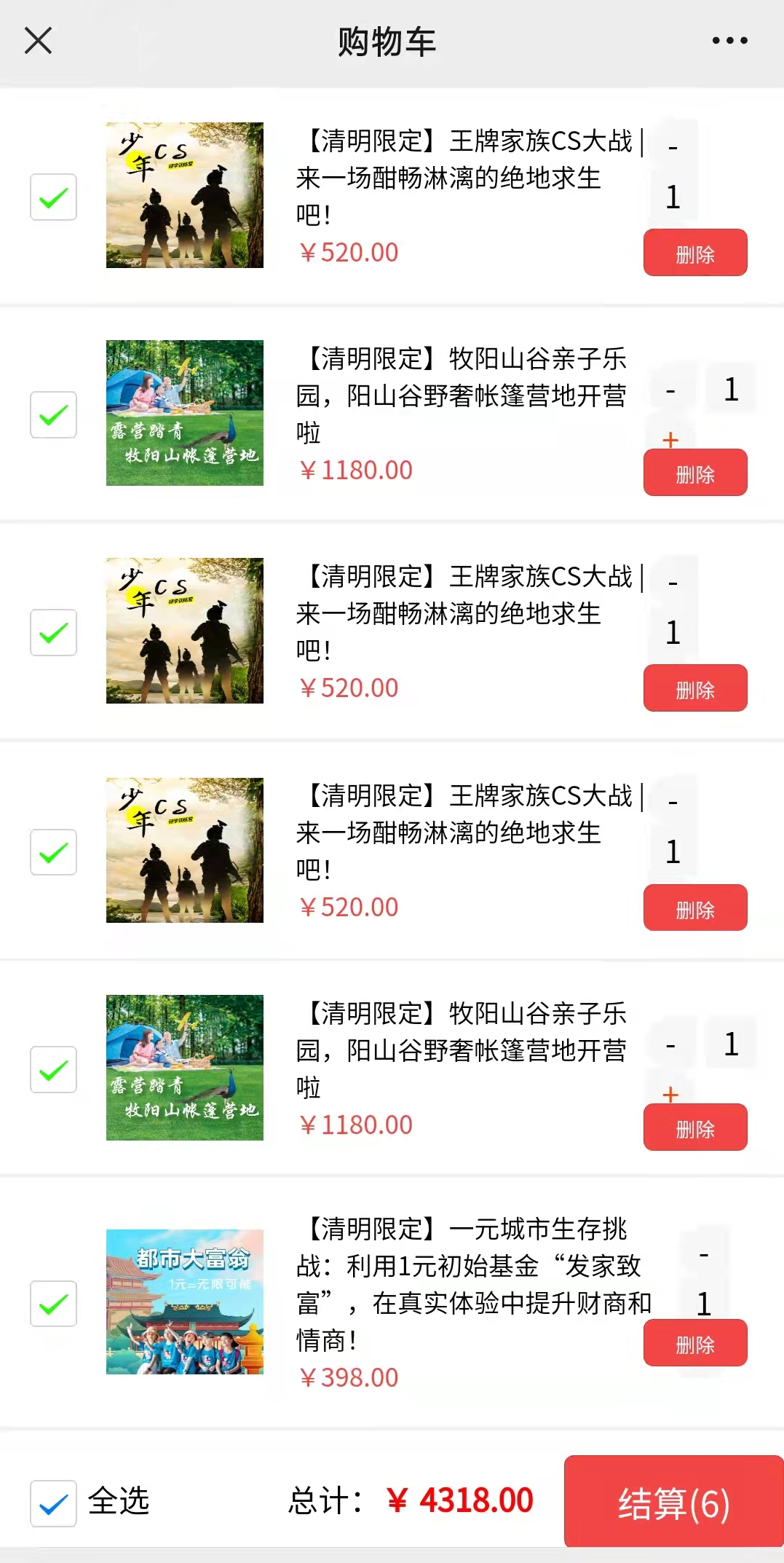784x1563 pixels.
Task: Increase quantity of first 牧阳山谷亲子乐园 item
Action: pos(670,439)
